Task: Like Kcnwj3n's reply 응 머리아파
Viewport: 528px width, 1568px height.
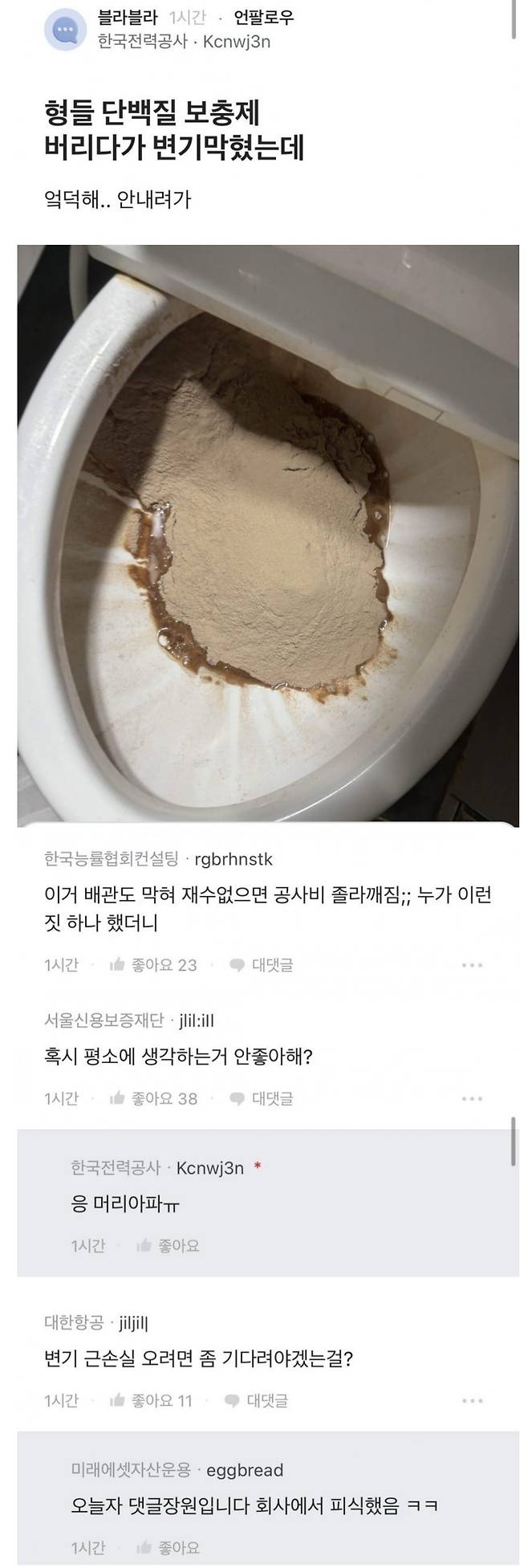Action: click(169, 1246)
